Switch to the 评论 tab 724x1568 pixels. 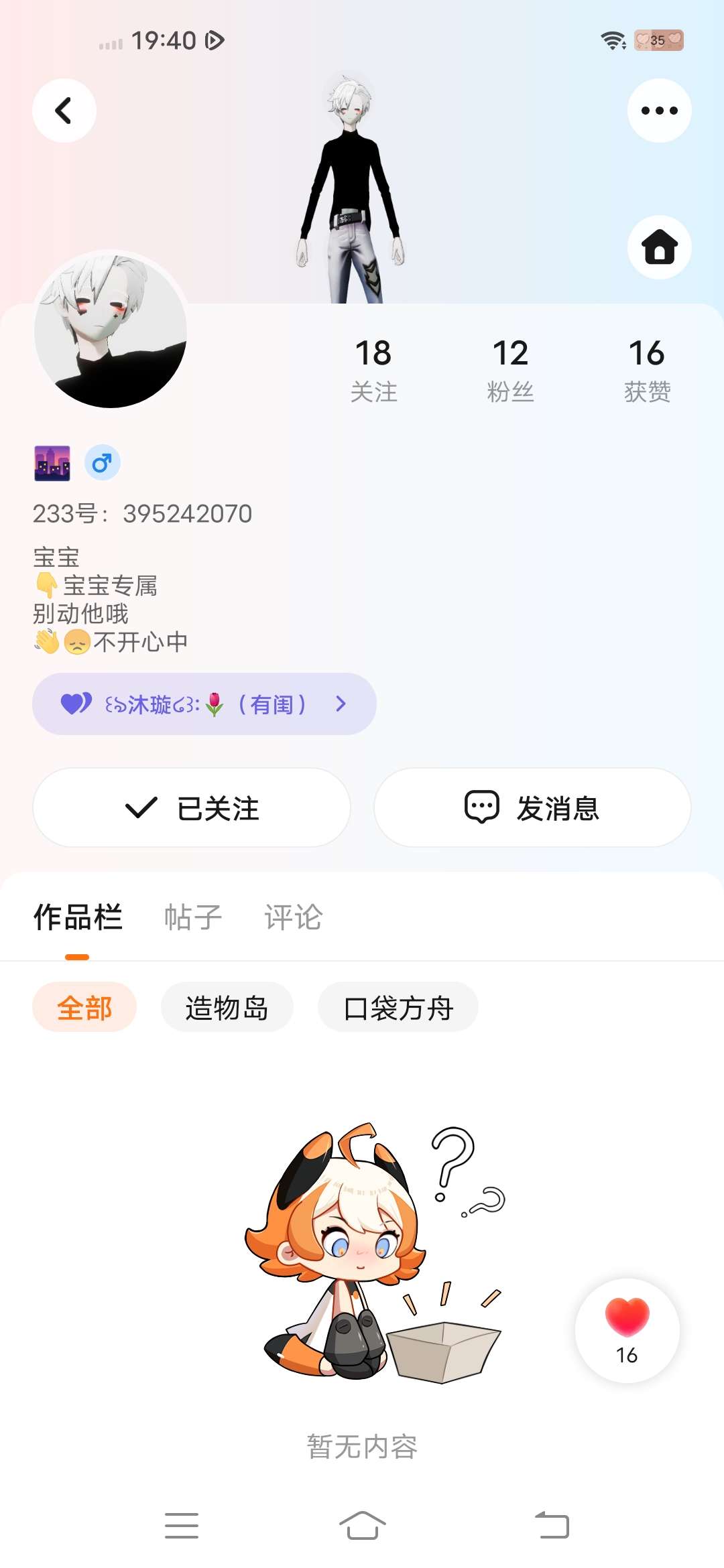click(x=294, y=917)
